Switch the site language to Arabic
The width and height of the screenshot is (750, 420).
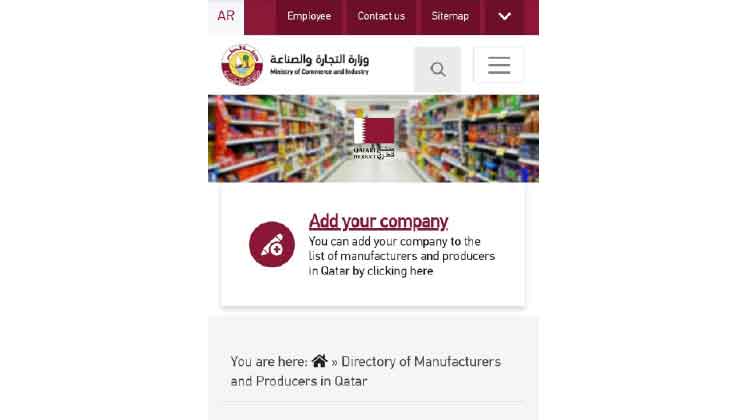click(226, 16)
